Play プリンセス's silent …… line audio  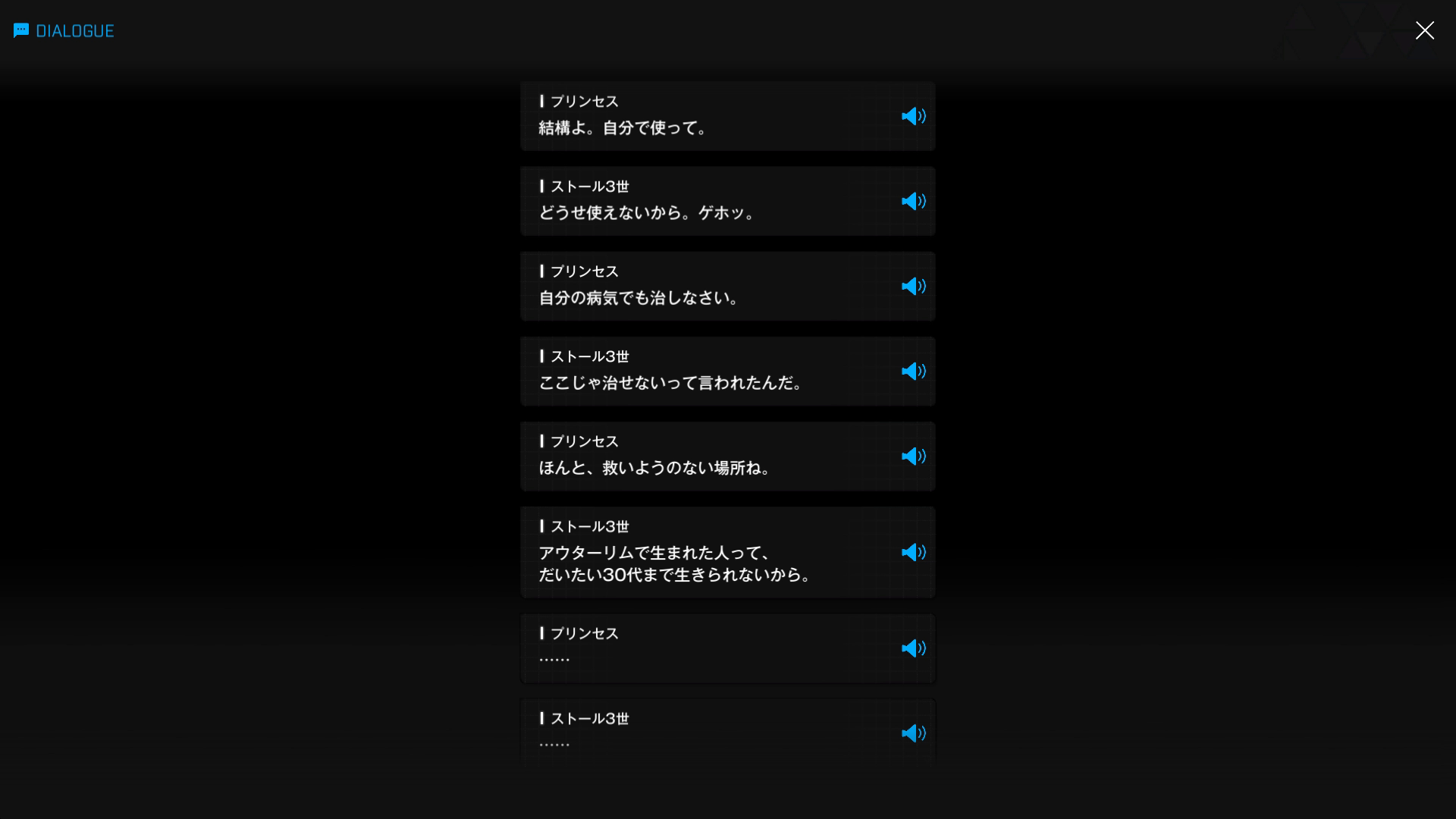point(913,648)
